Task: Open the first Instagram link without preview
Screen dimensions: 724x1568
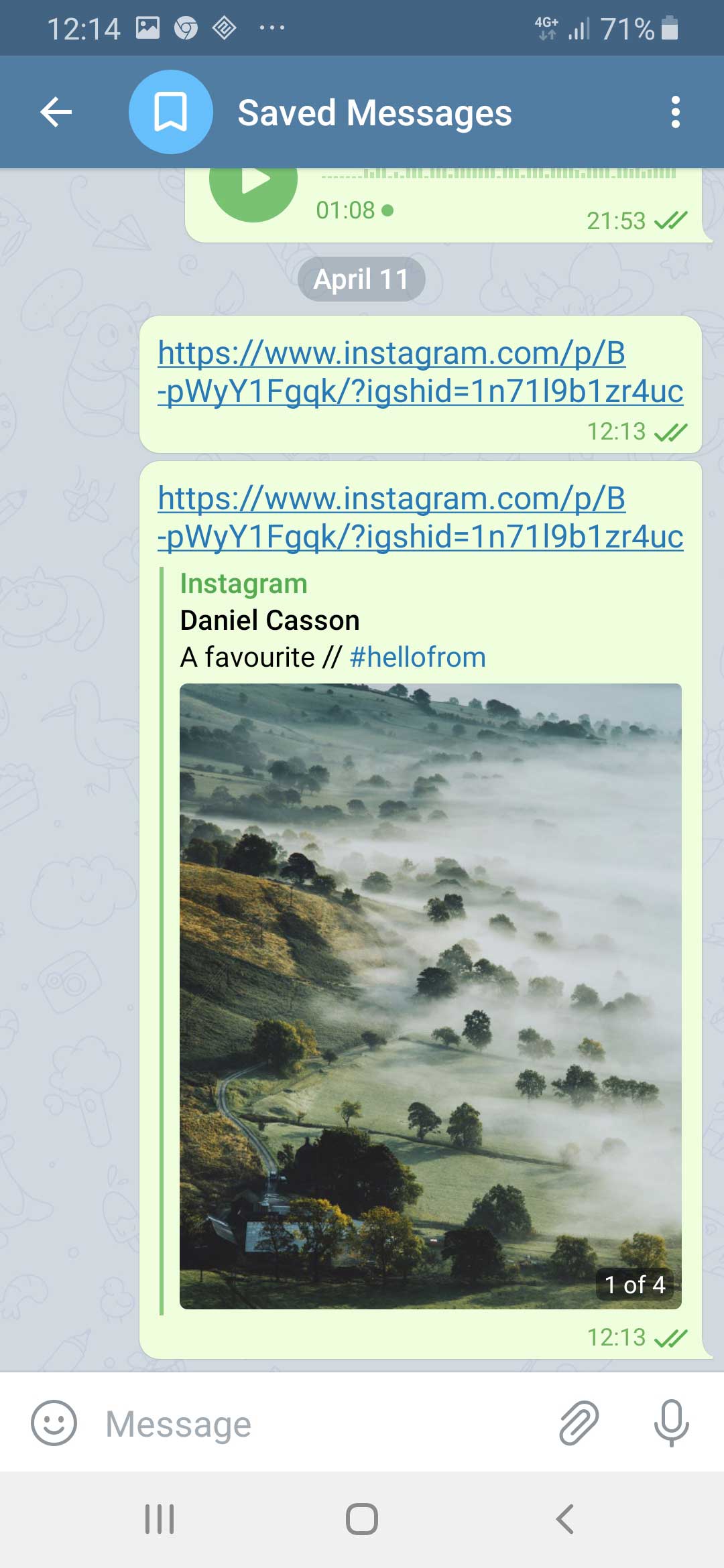Action: coord(420,372)
